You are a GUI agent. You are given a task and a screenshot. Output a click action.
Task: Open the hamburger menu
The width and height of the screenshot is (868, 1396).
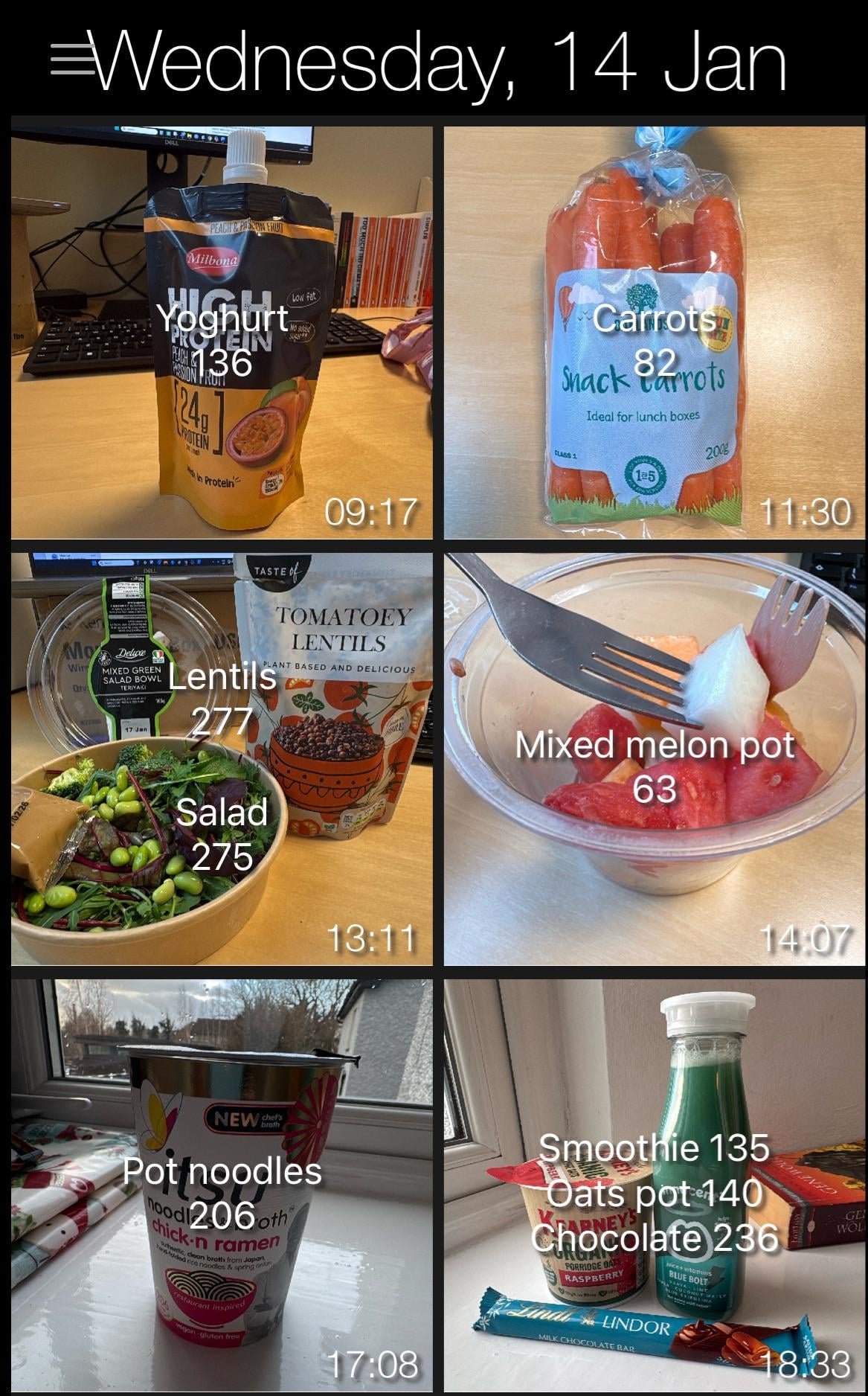point(71,60)
